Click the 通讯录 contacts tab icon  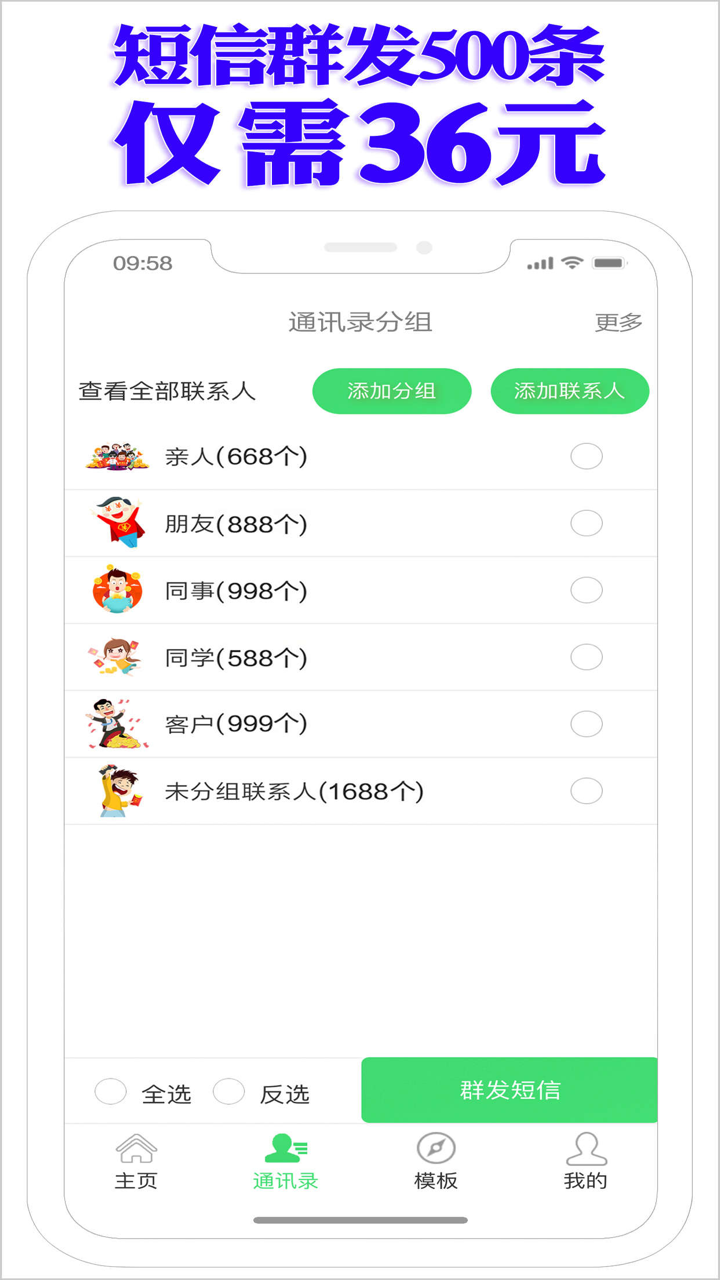coord(287,1147)
